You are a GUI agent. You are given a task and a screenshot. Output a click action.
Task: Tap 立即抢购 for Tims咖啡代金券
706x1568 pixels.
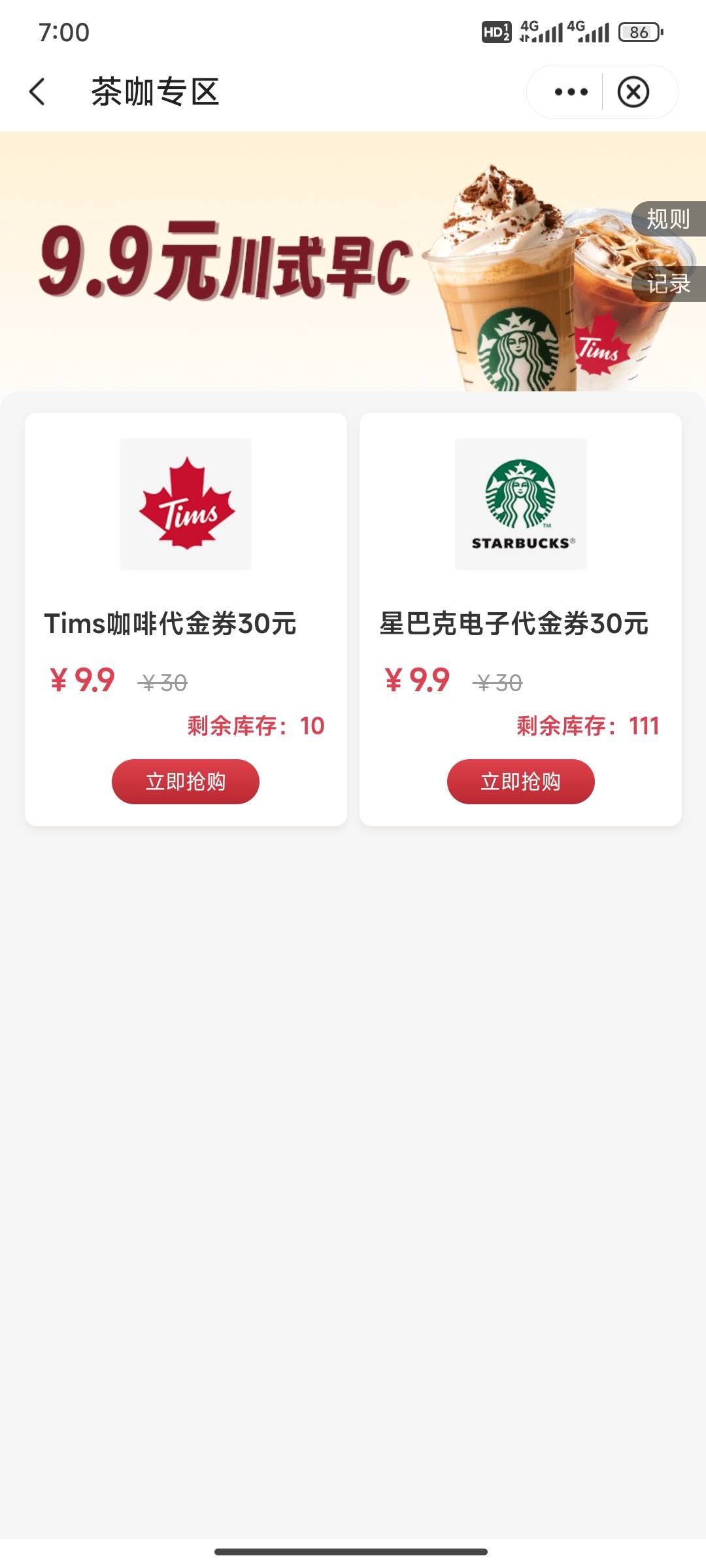tap(186, 781)
